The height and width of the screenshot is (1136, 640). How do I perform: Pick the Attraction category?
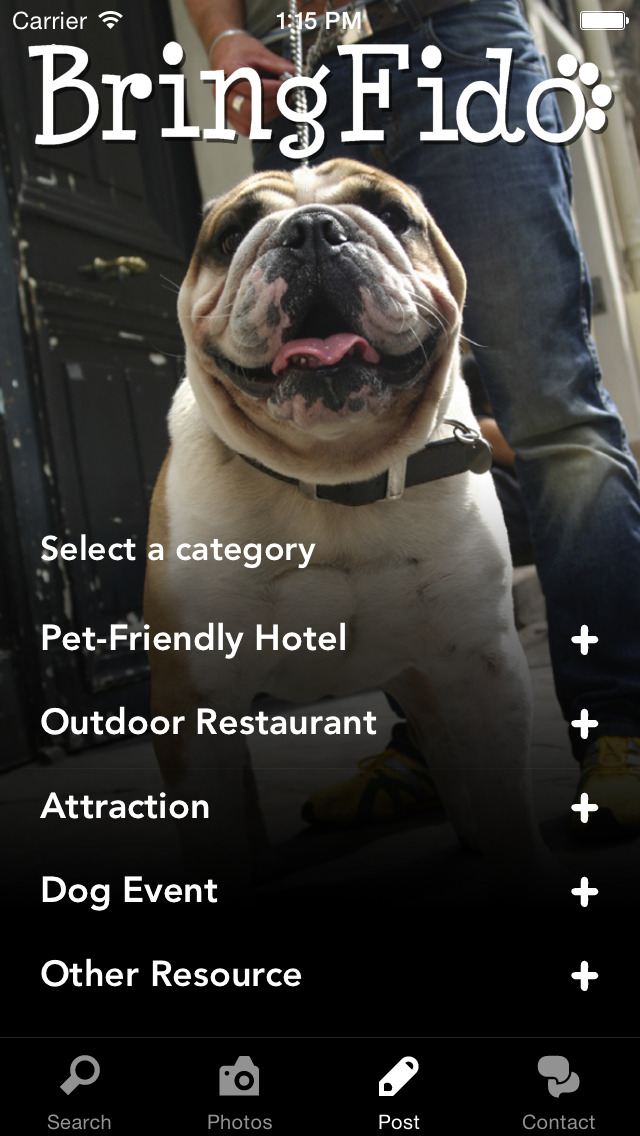coord(320,808)
